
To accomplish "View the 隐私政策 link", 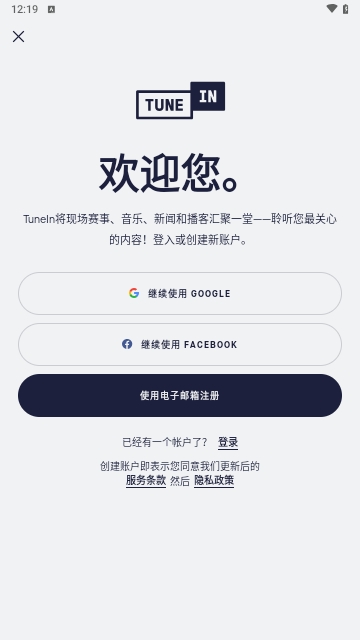I will (x=214, y=481).
